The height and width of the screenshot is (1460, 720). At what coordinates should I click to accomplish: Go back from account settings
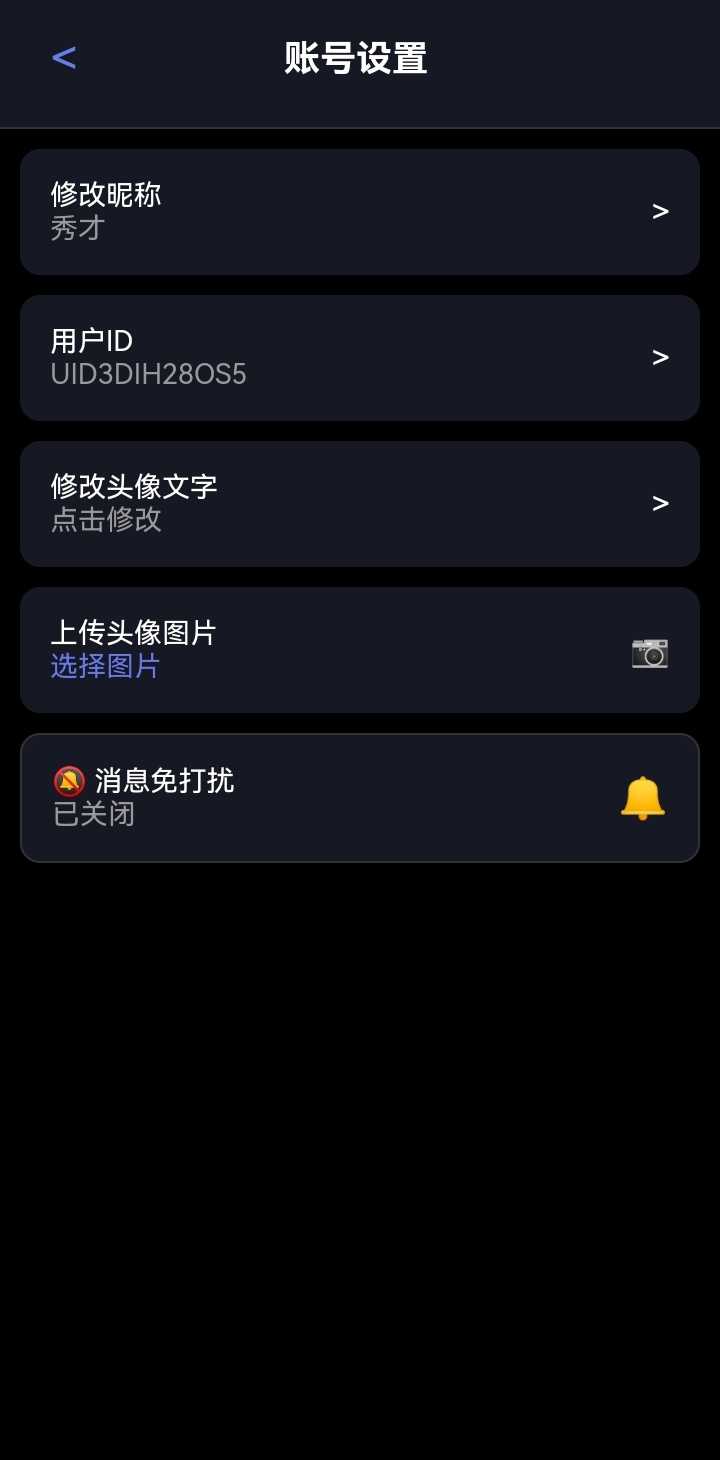pos(64,58)
